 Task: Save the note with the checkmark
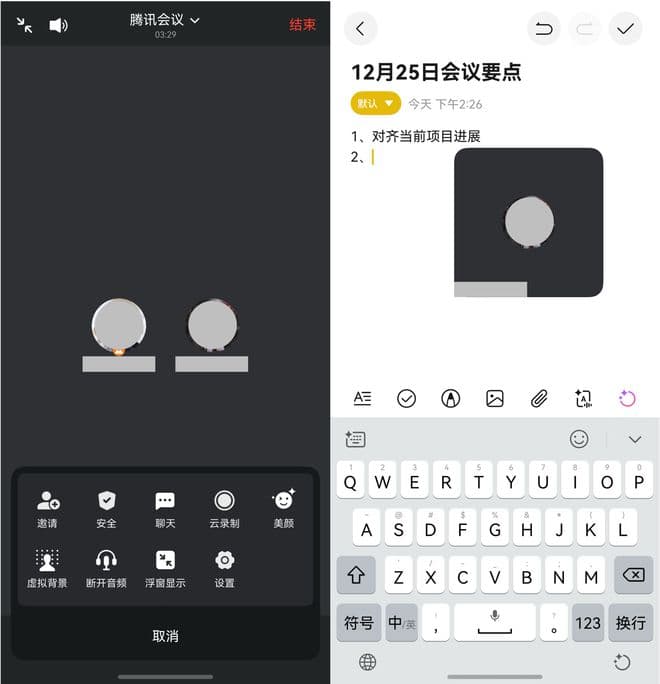625,29
